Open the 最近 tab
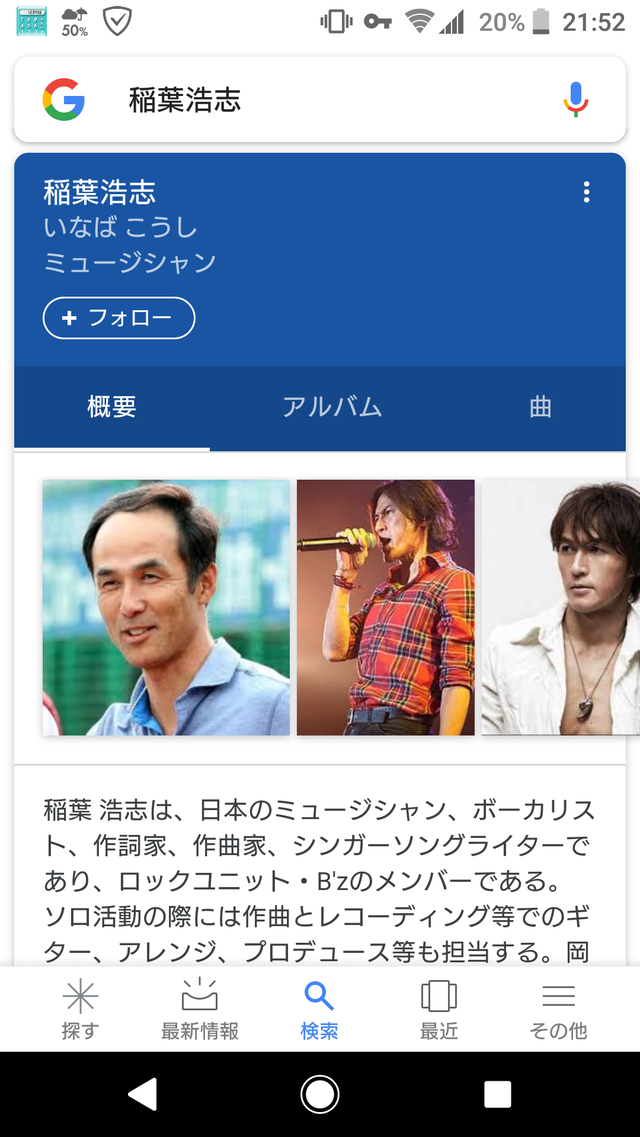The width and height of the screenshot is (640, 1137). [x=439, y=1009]
